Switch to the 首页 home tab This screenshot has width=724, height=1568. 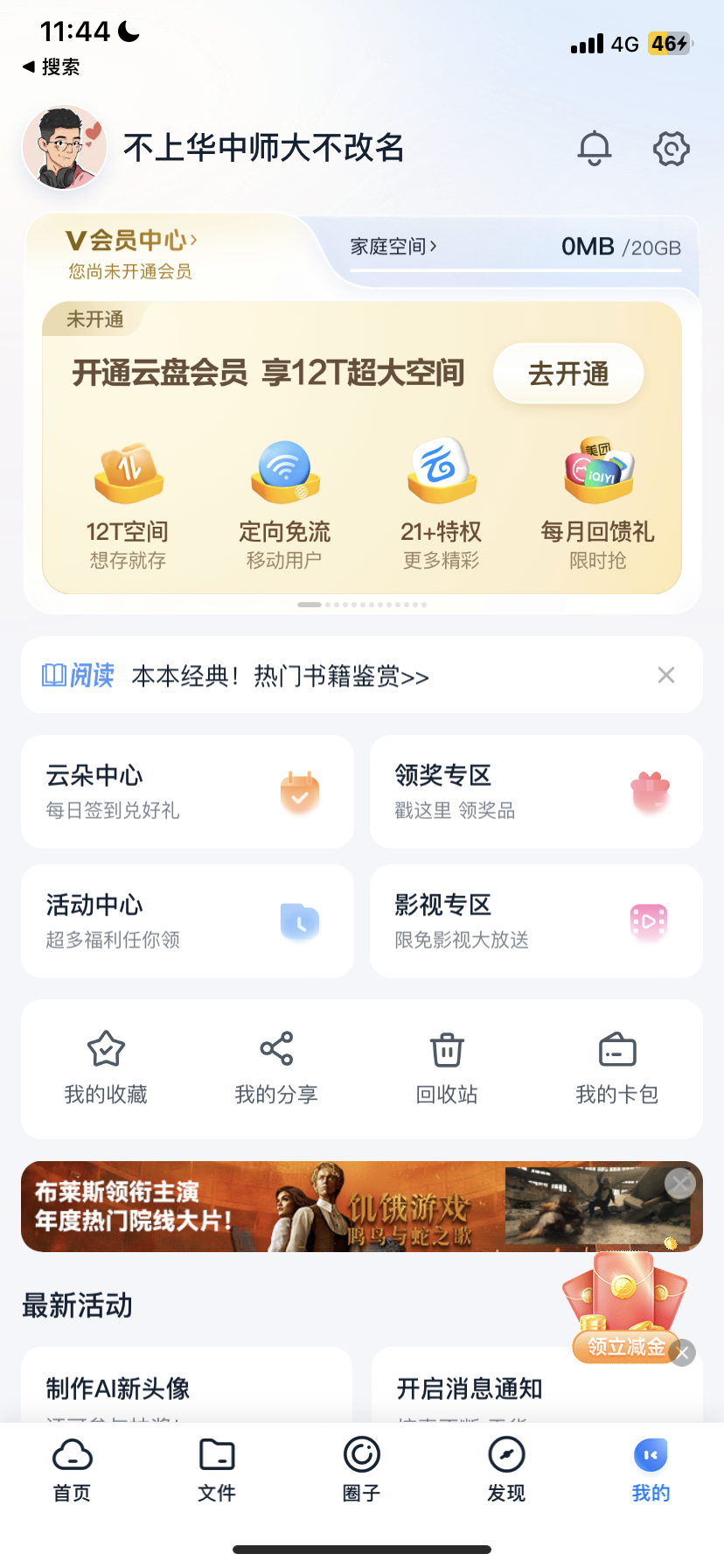(x=73, y=1470)
